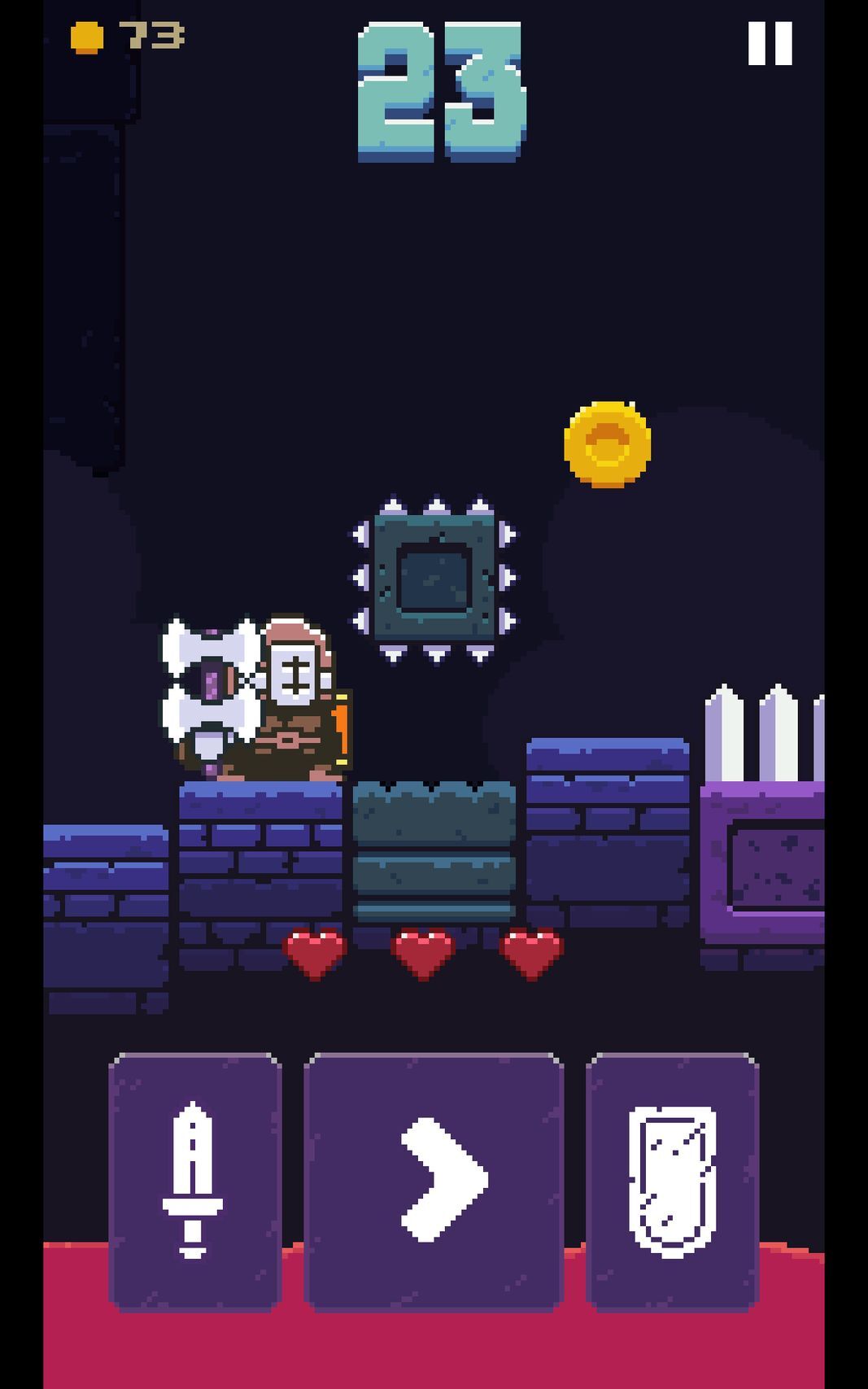Pause the game
Image resolution: width=868 pixels, height=1389 pixels.
coord(770,43)
